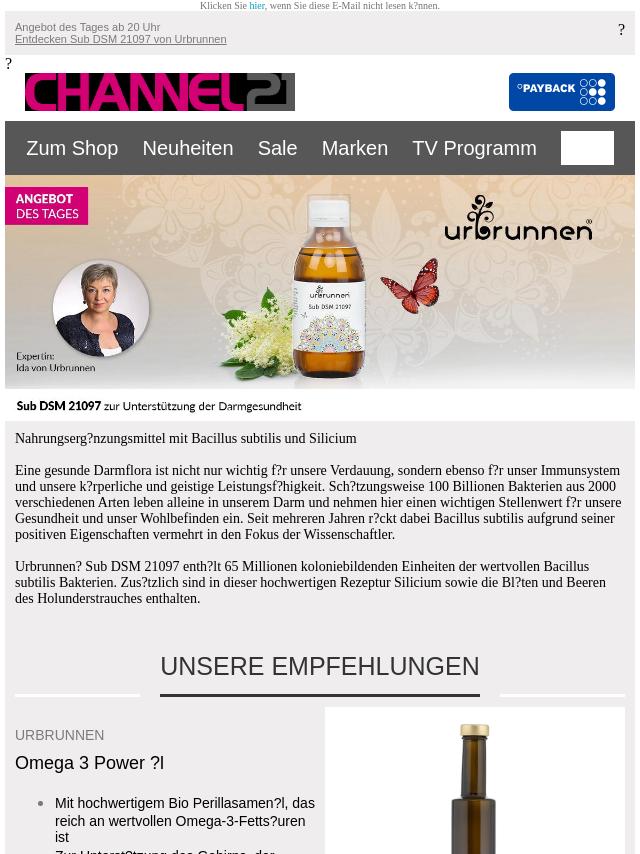
Task: Open the Sale section
Action: coord(277,148)
